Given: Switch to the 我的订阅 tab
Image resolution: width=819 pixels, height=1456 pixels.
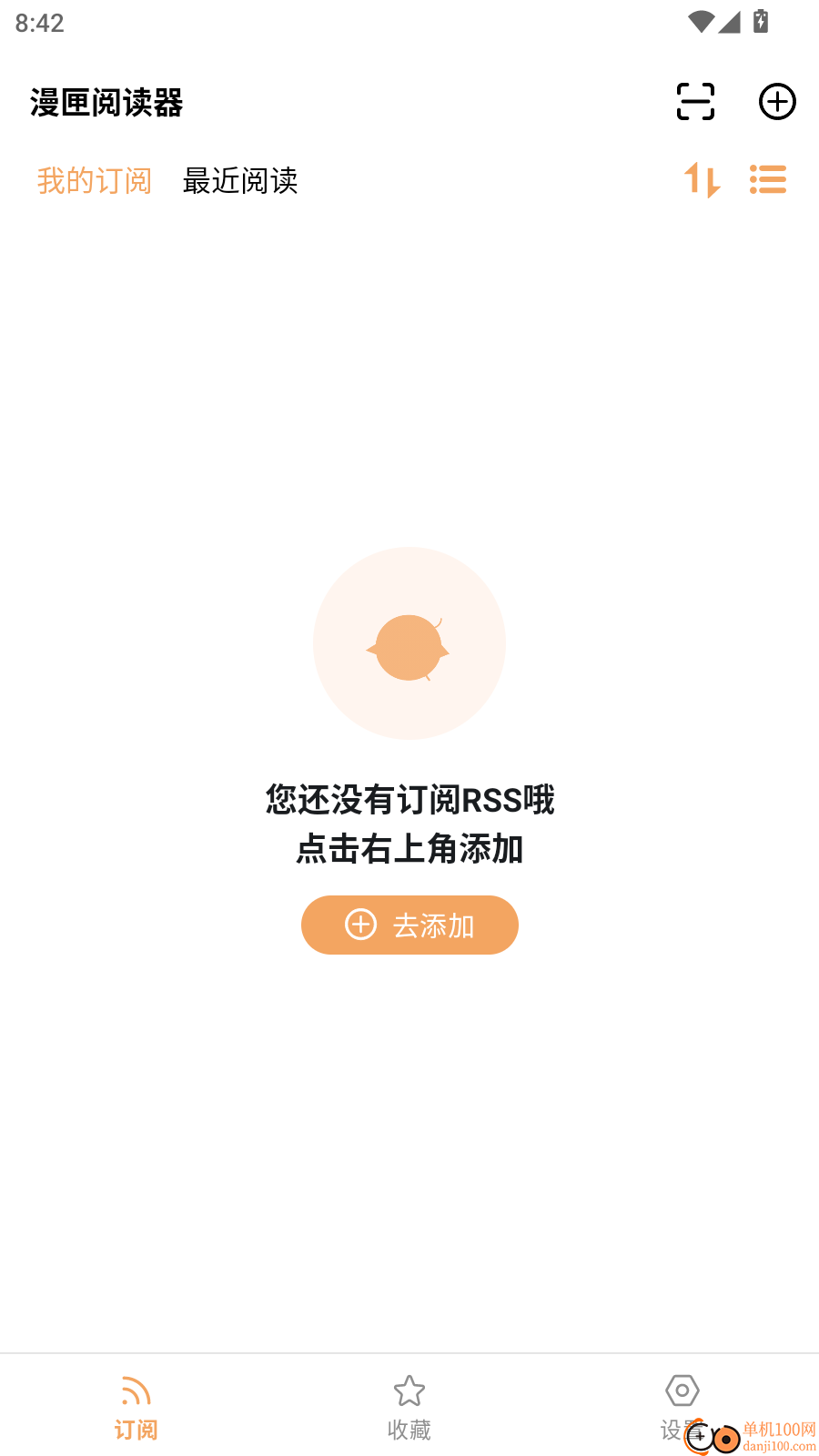Looking at the screenshot, I should [94, 182].
